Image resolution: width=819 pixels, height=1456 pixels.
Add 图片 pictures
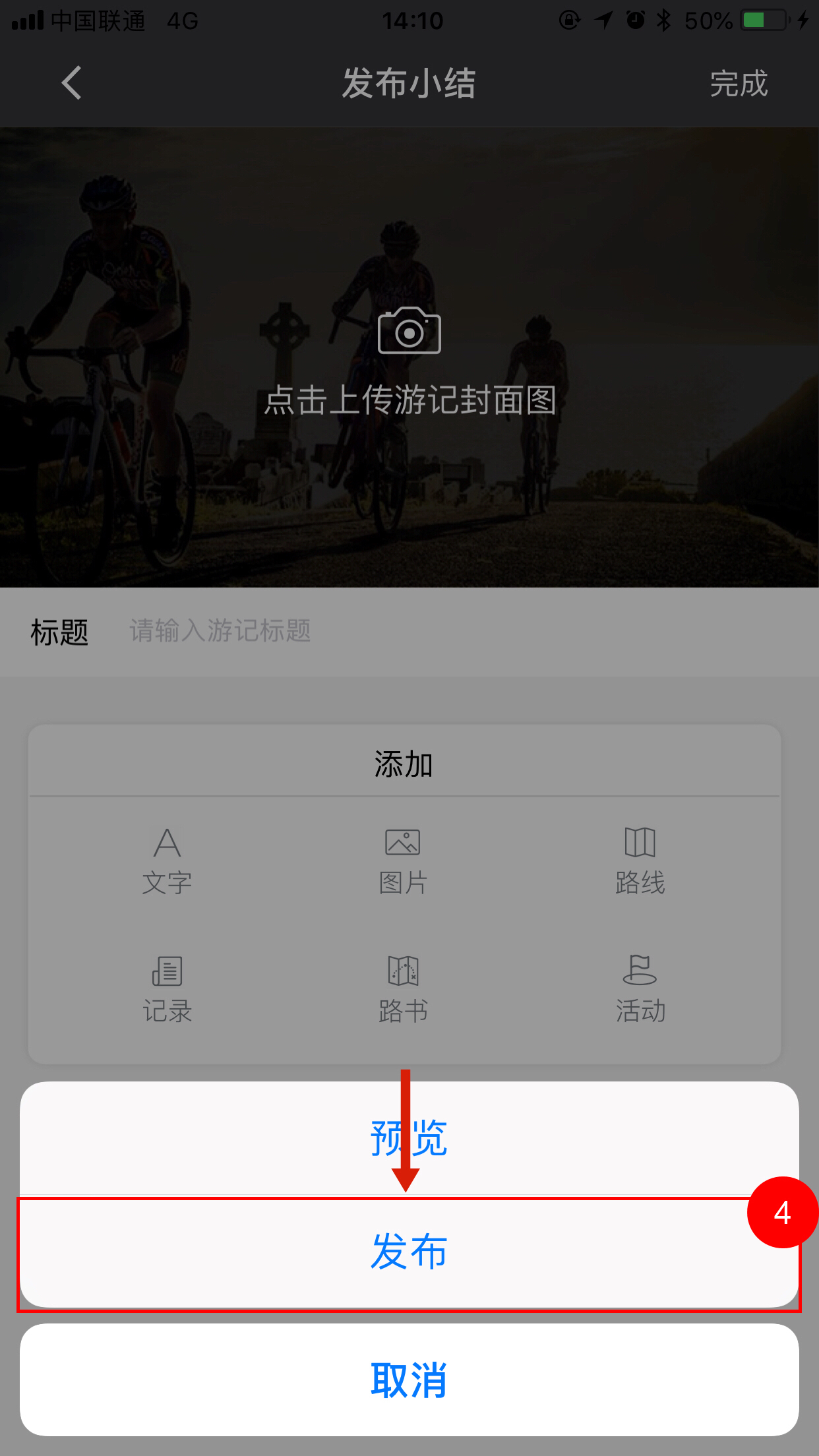[x=403, y=861]
